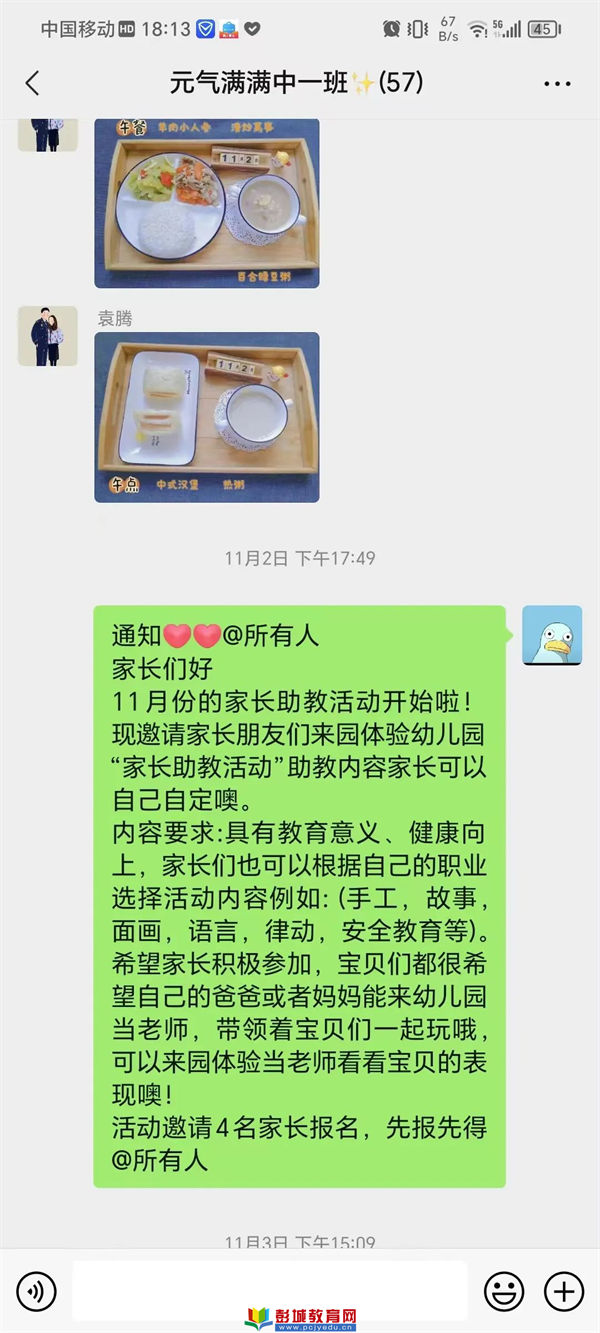Open the 午点 snack photo from 袁腾
The image size is (600, 1333).
tap(207, 417)
